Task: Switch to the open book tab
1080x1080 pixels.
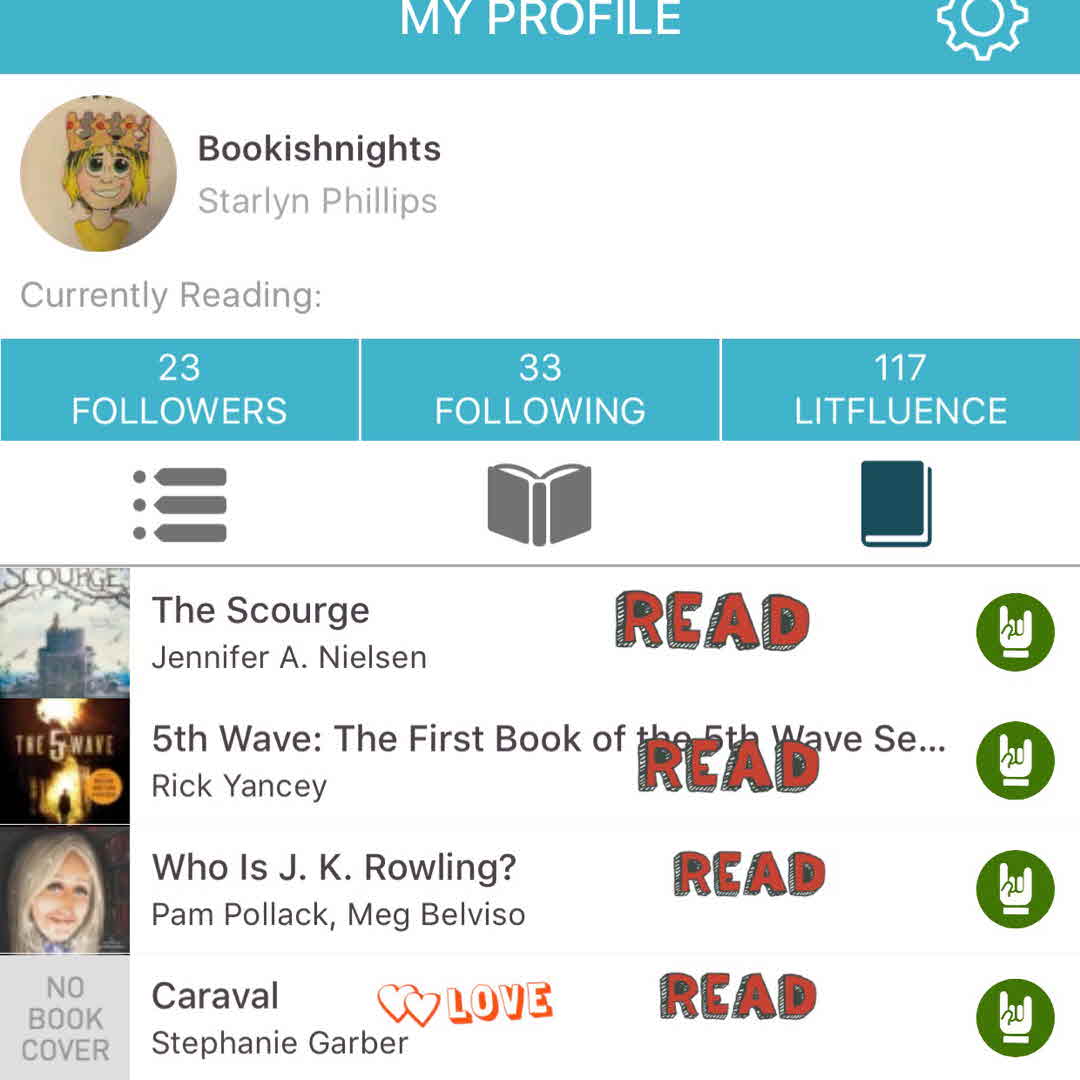Action: coord(539,505)
